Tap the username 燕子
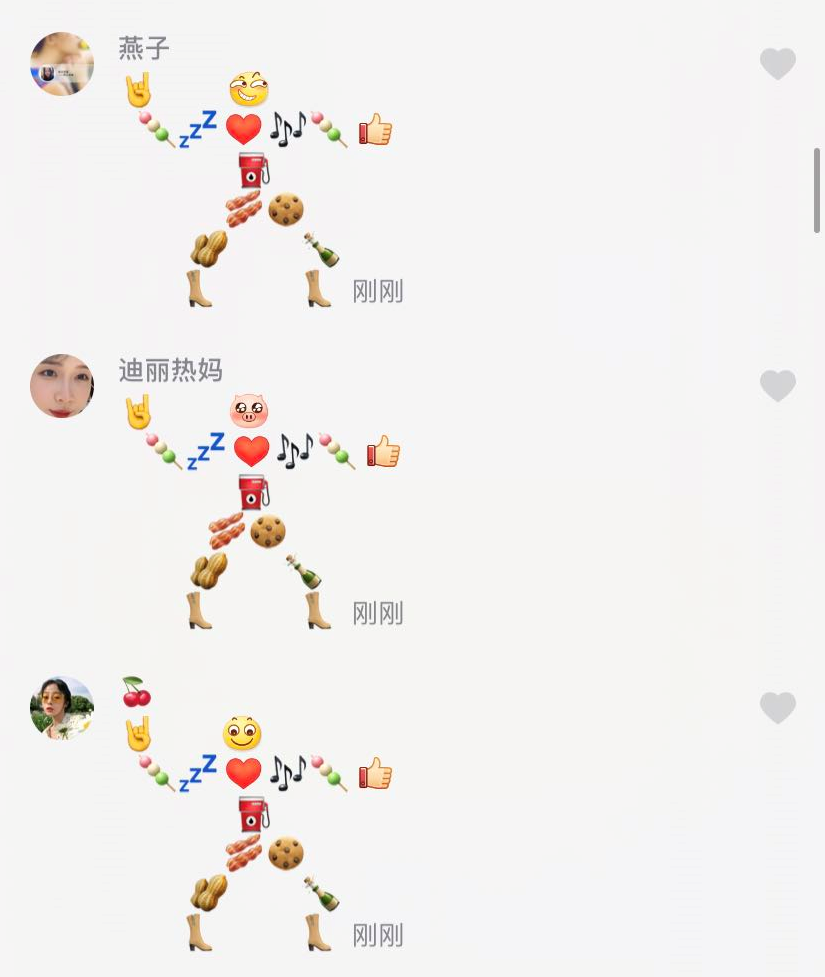 [144, 48]
